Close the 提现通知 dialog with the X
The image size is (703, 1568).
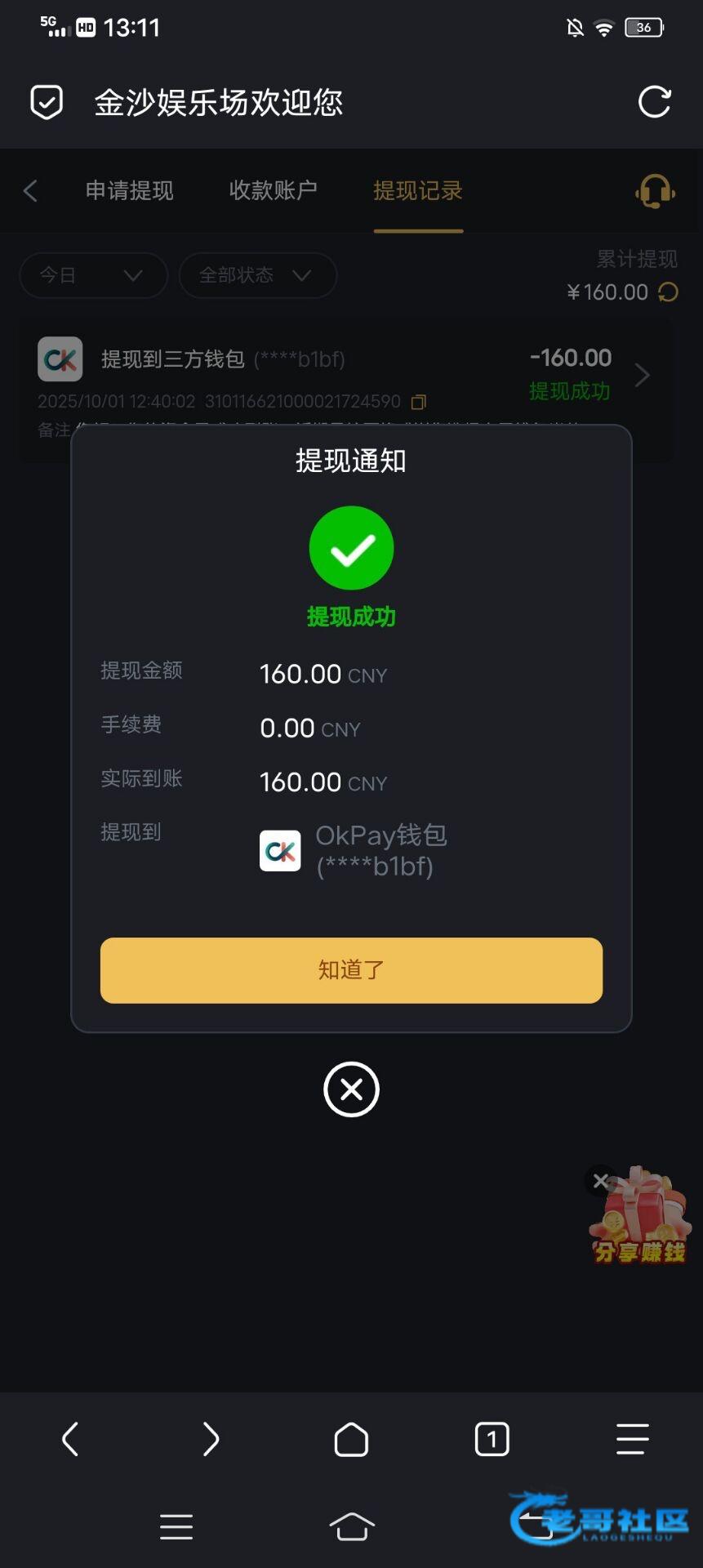[351, 1089]
